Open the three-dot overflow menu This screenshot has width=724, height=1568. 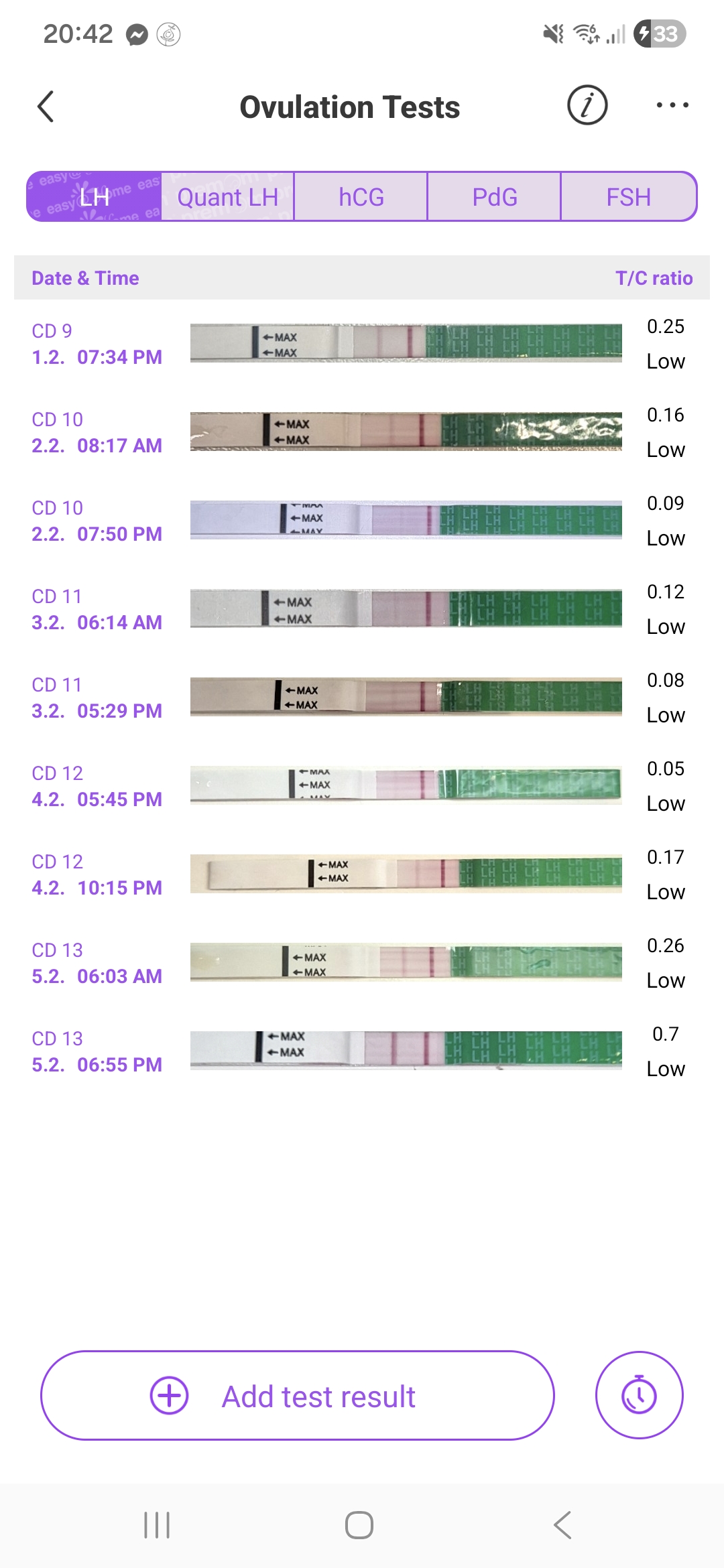click(x=672, y=105)
